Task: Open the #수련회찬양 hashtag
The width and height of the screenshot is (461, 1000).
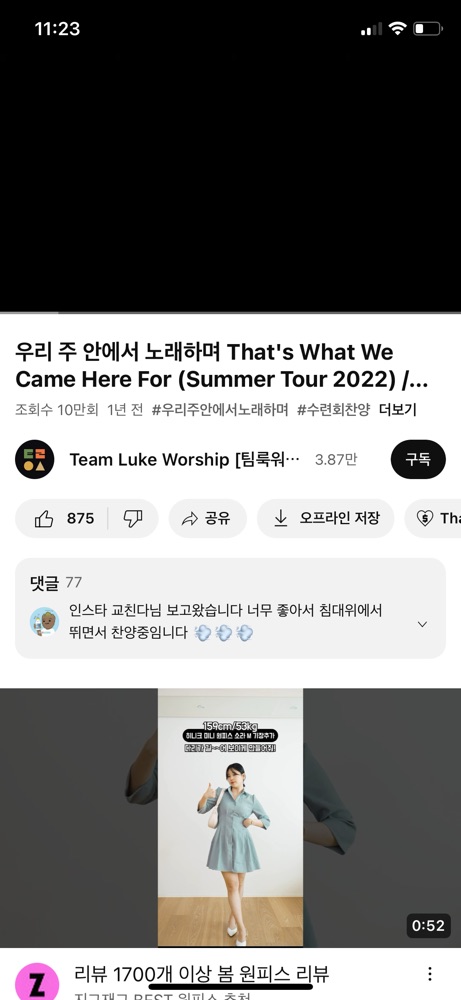Action: point(333,409)
